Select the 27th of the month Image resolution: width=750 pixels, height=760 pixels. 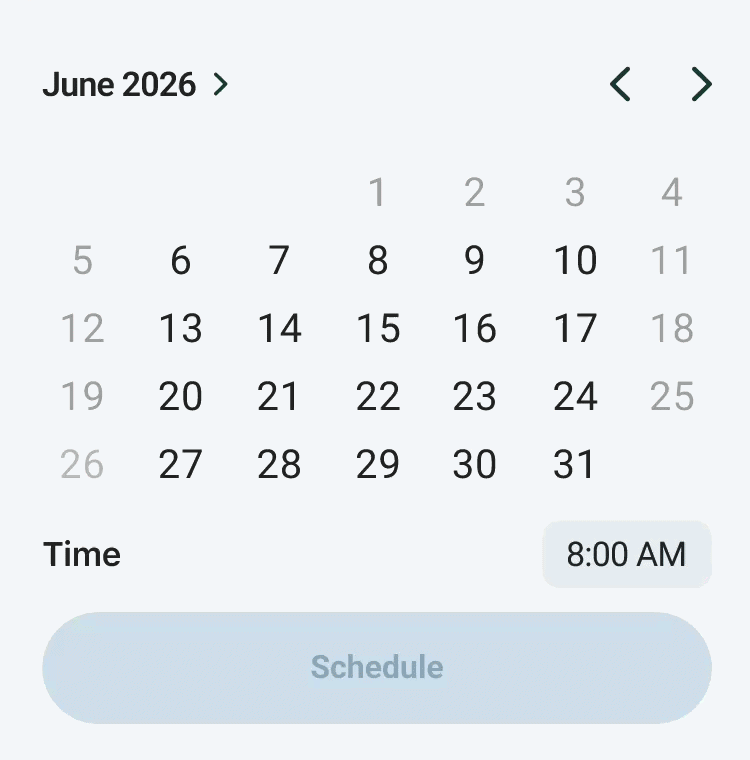[180, 465]
